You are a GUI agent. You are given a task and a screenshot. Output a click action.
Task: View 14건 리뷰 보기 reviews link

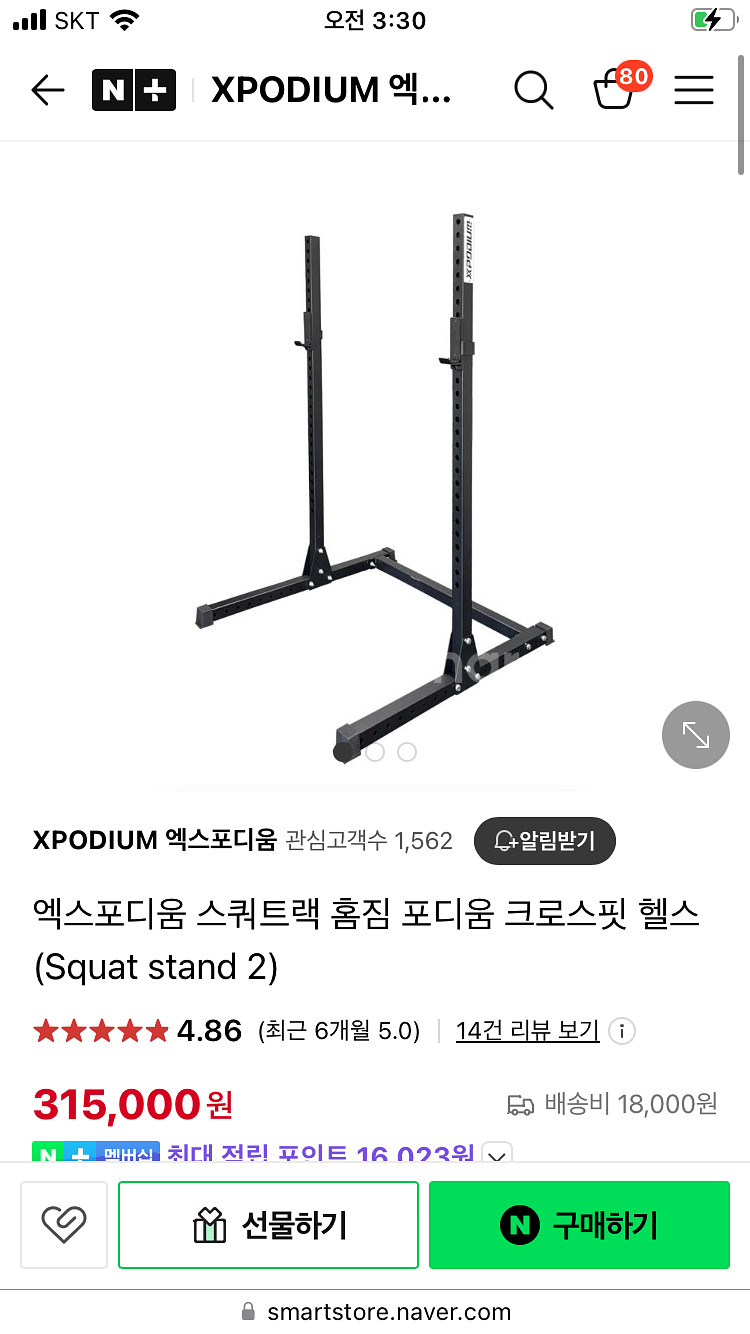pos(527,1031)
